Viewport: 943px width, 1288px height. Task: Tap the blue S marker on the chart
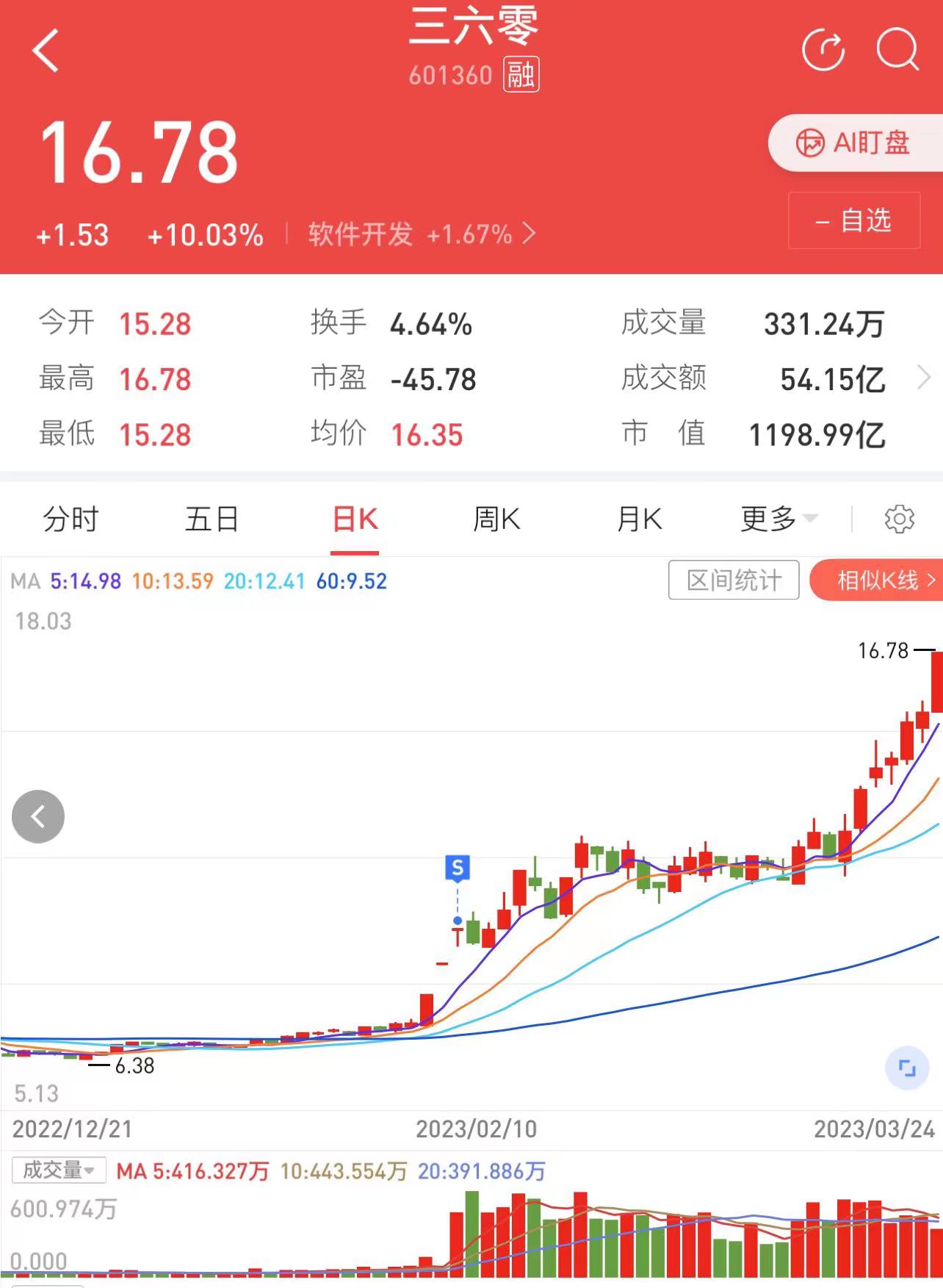pyautogui.click(x=458, y=868)
